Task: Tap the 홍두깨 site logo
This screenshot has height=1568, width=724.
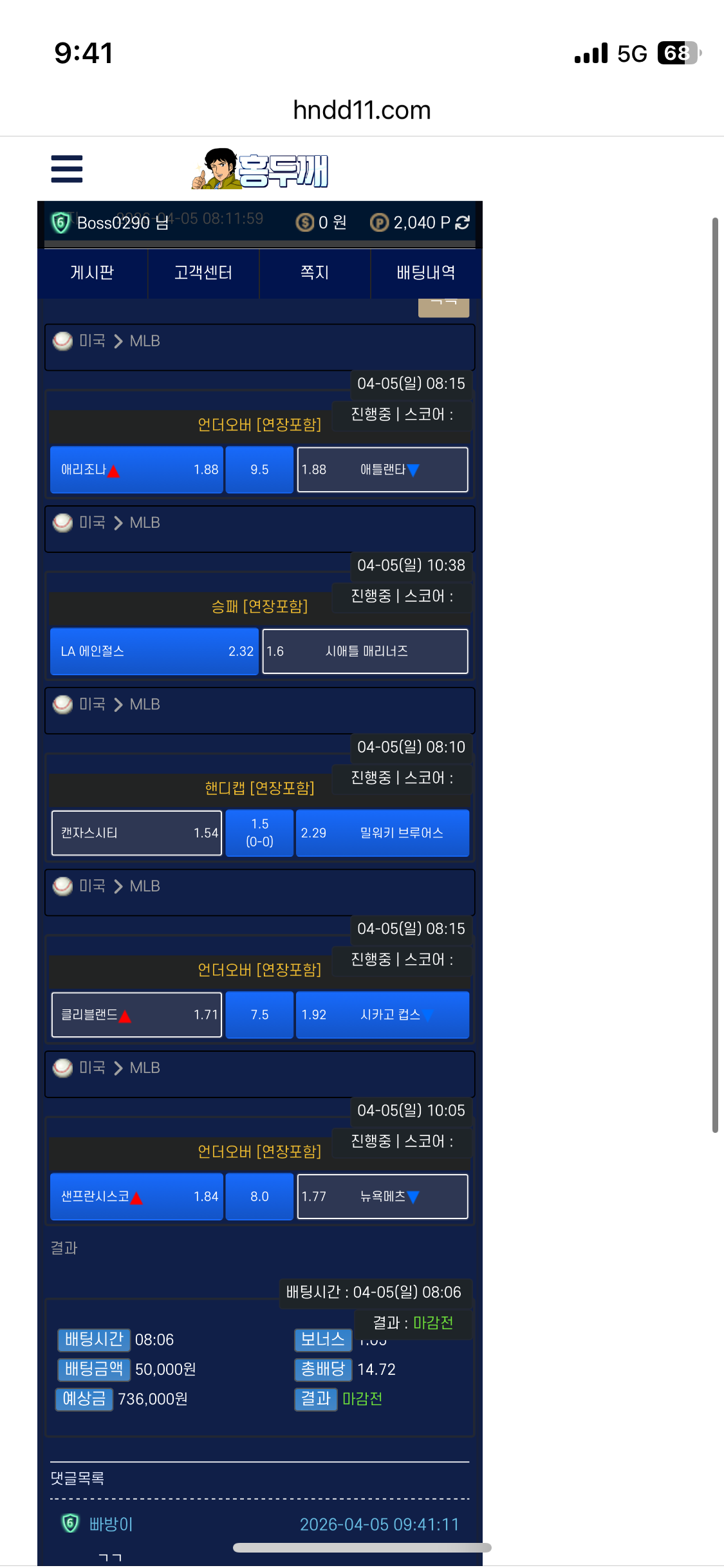Action: click(x=261, y=169)
